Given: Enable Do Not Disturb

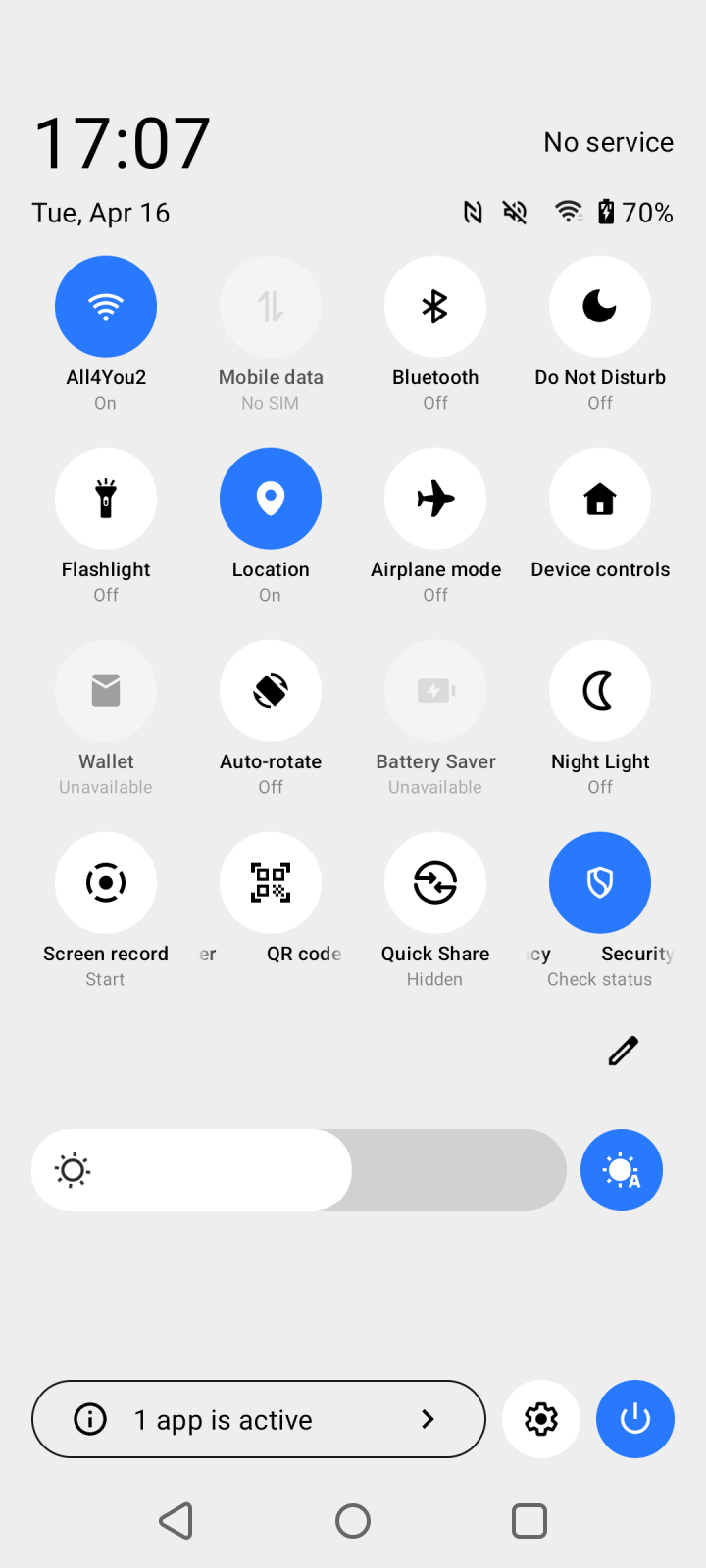Looking at the screenshot, I should [600, 307].
